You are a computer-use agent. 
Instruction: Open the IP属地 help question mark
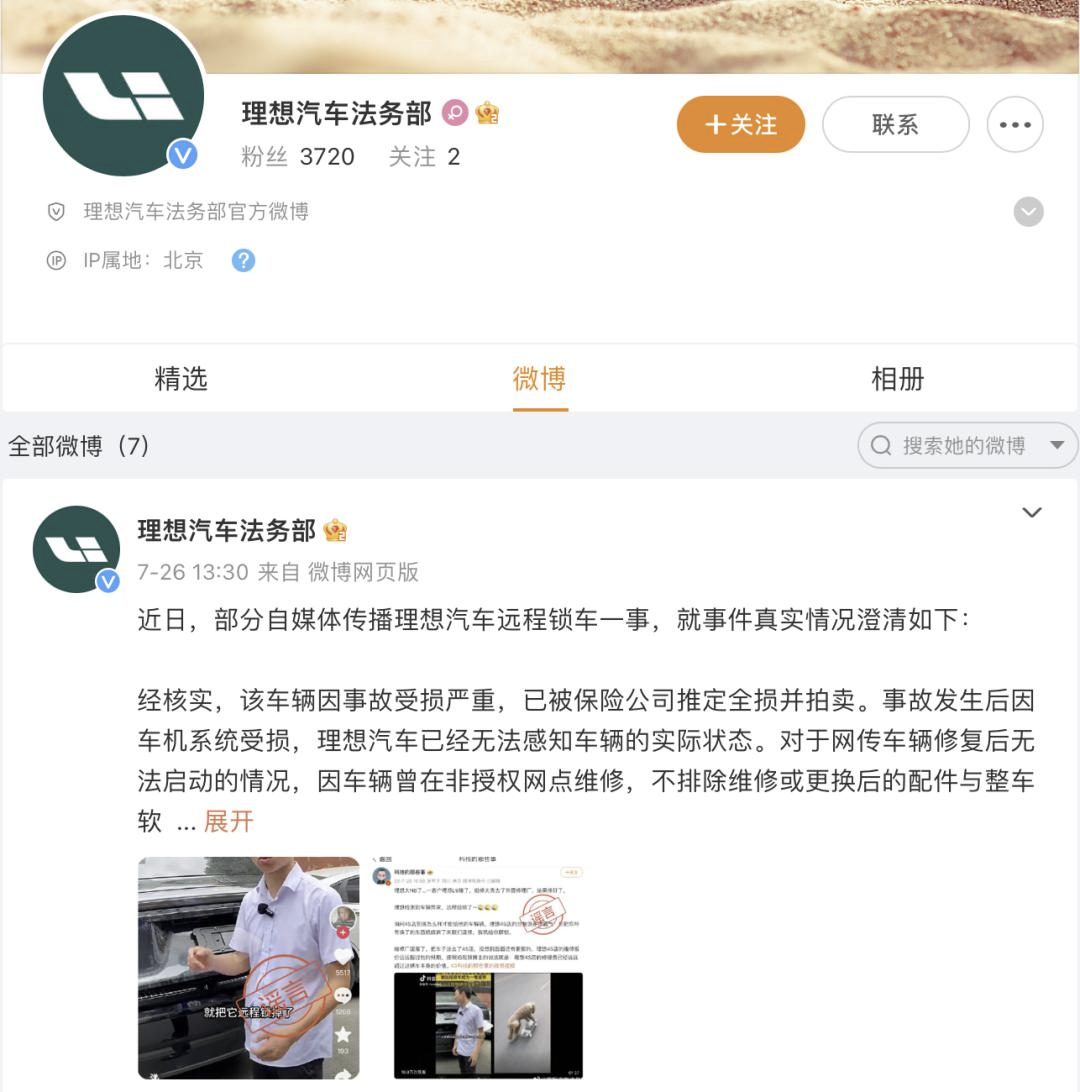(x=243, y=261)
